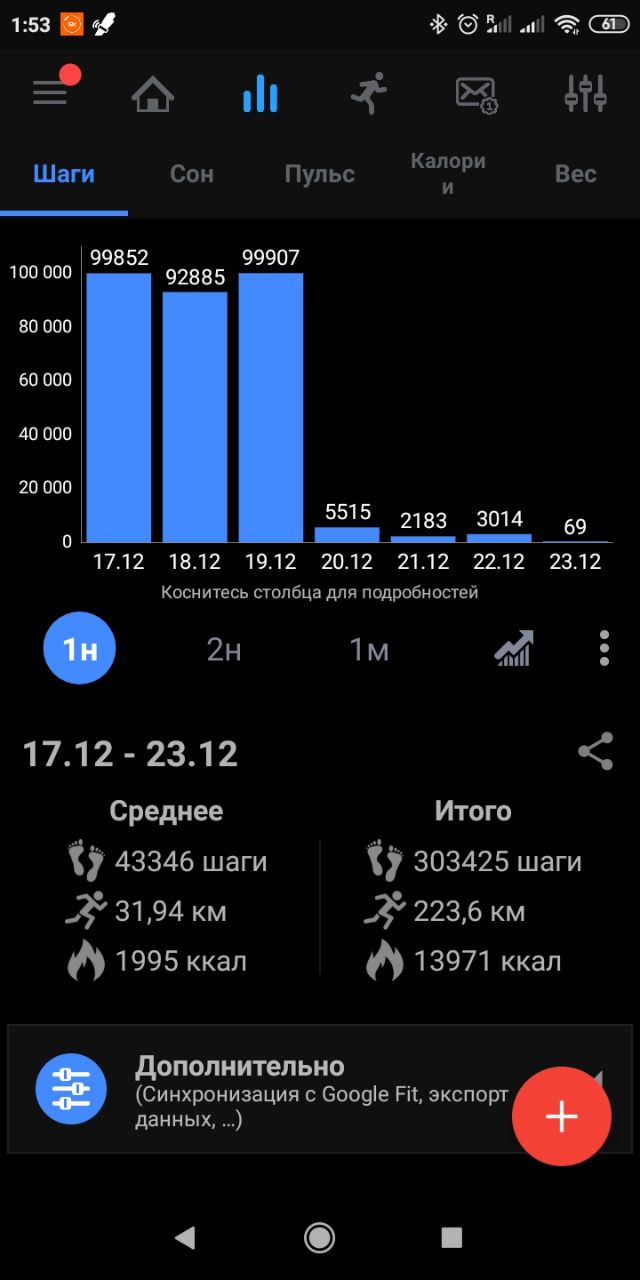Open the notifications envelope section

476,94
